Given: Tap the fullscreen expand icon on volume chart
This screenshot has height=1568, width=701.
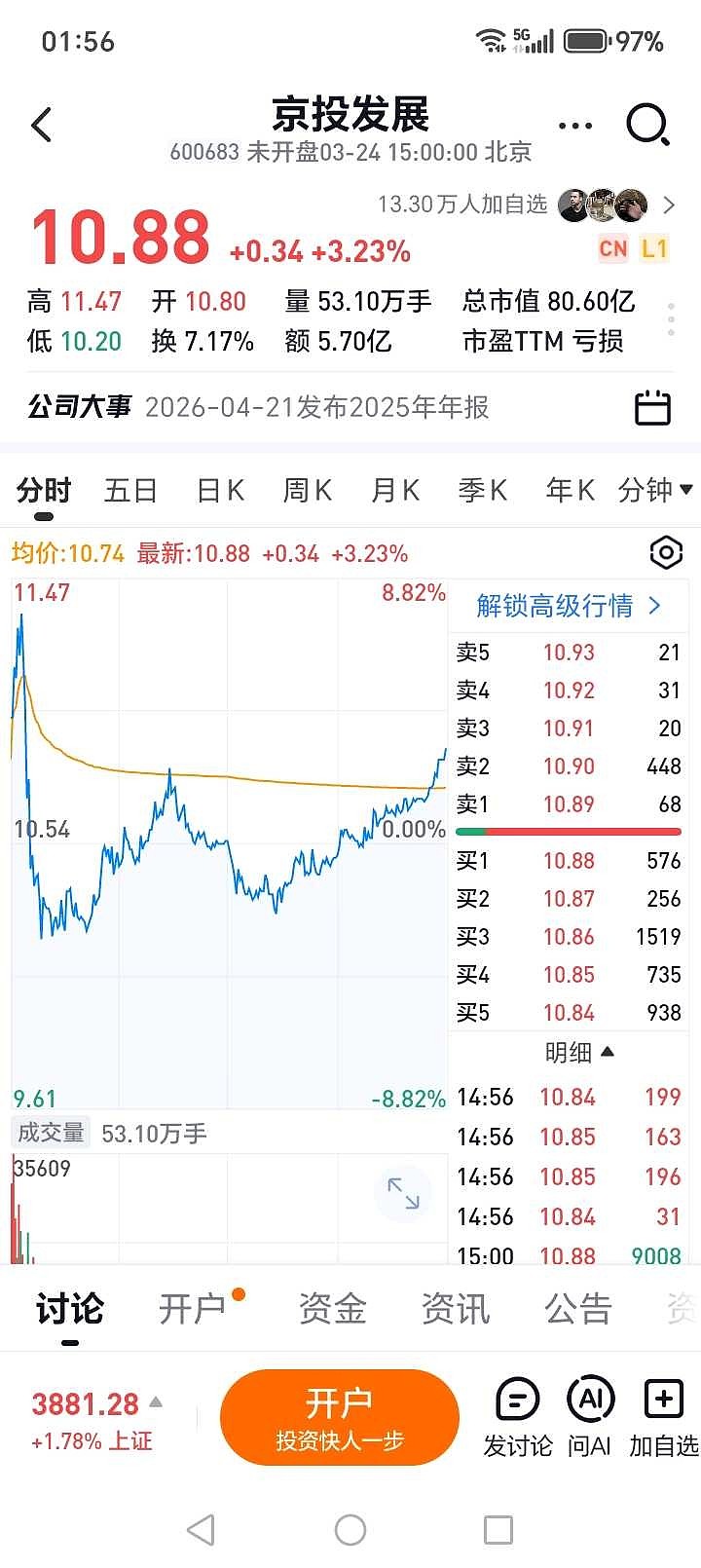Looking at the screenshot, I should [x=405, y=1194].
